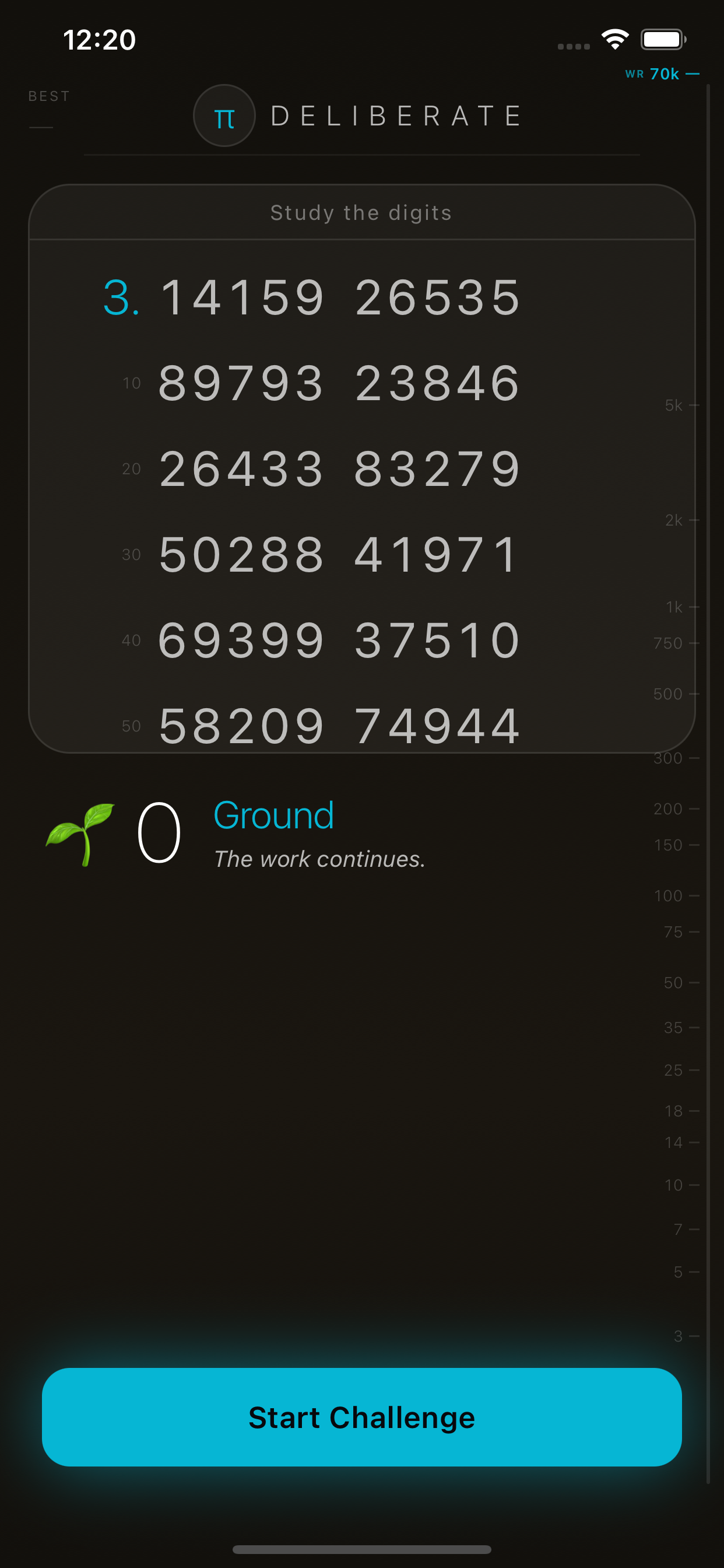The width and height of the screenshot is (724, 1568).
Task: Tap the BEST score label
Action: pyautogui.click(x=48, y=96)
